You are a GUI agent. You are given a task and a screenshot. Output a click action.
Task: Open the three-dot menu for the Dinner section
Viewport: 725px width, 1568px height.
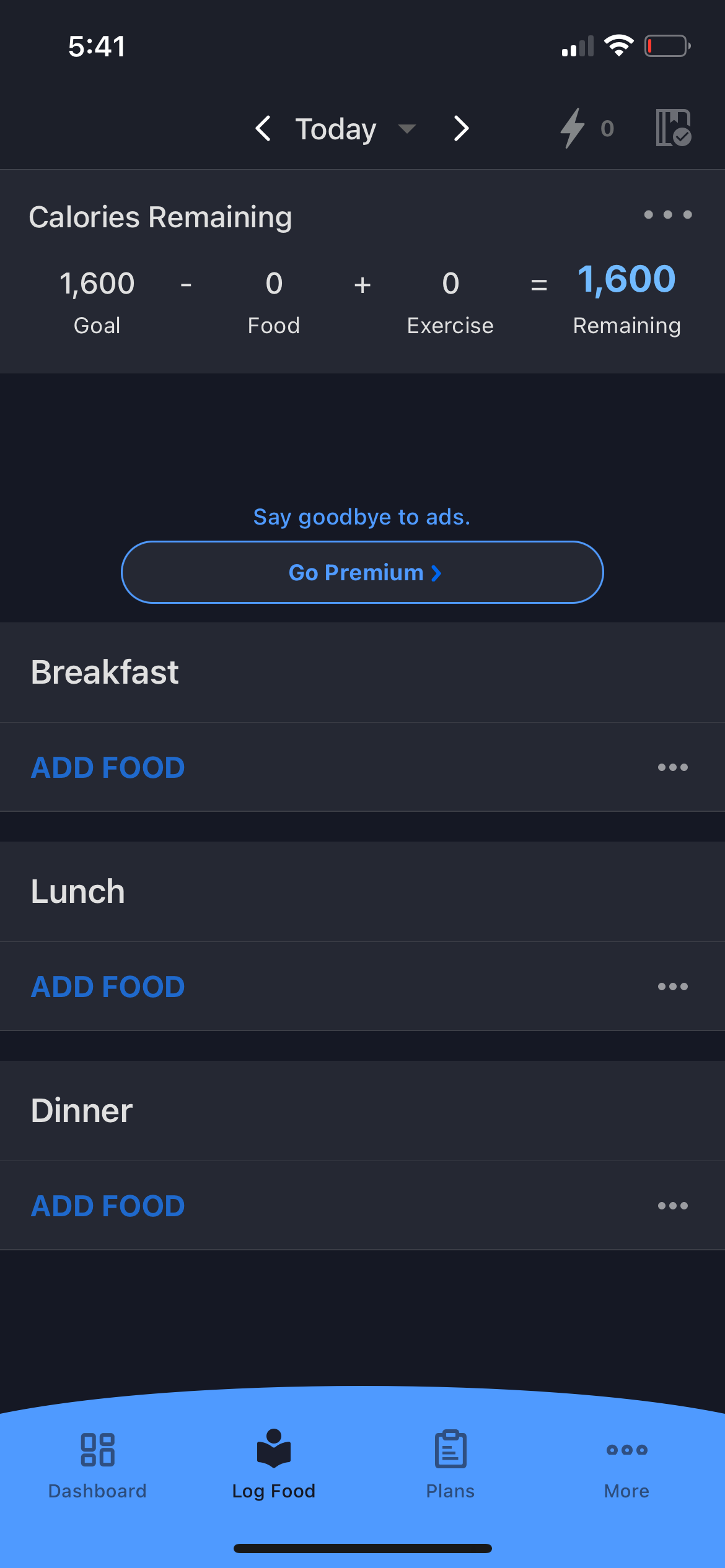click(672, 1205)
